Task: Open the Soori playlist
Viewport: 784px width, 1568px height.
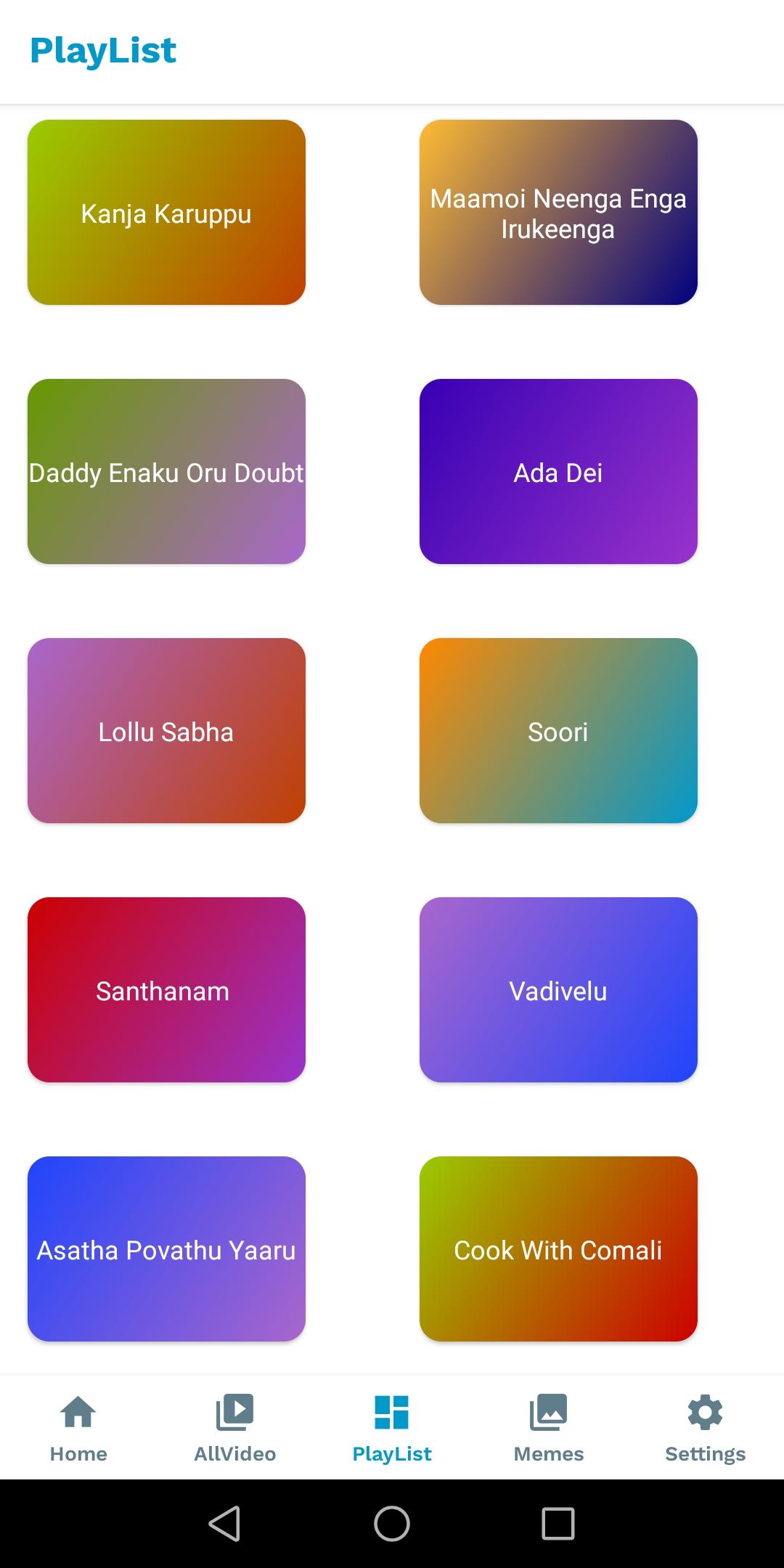Action: pyautogui.click(x=558, y=730)
